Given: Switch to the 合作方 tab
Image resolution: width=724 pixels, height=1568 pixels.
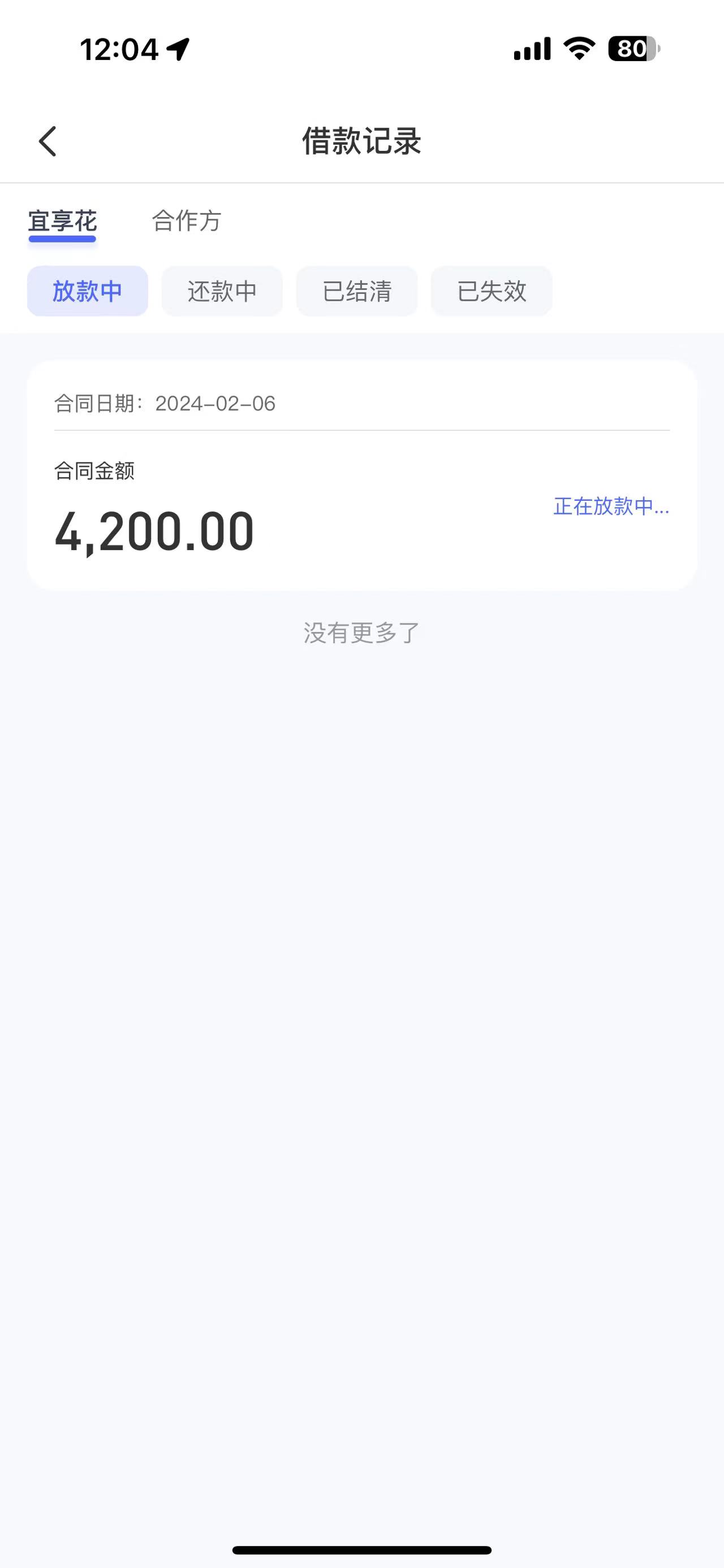Looking at the screenshot, I should pos(186,220).
